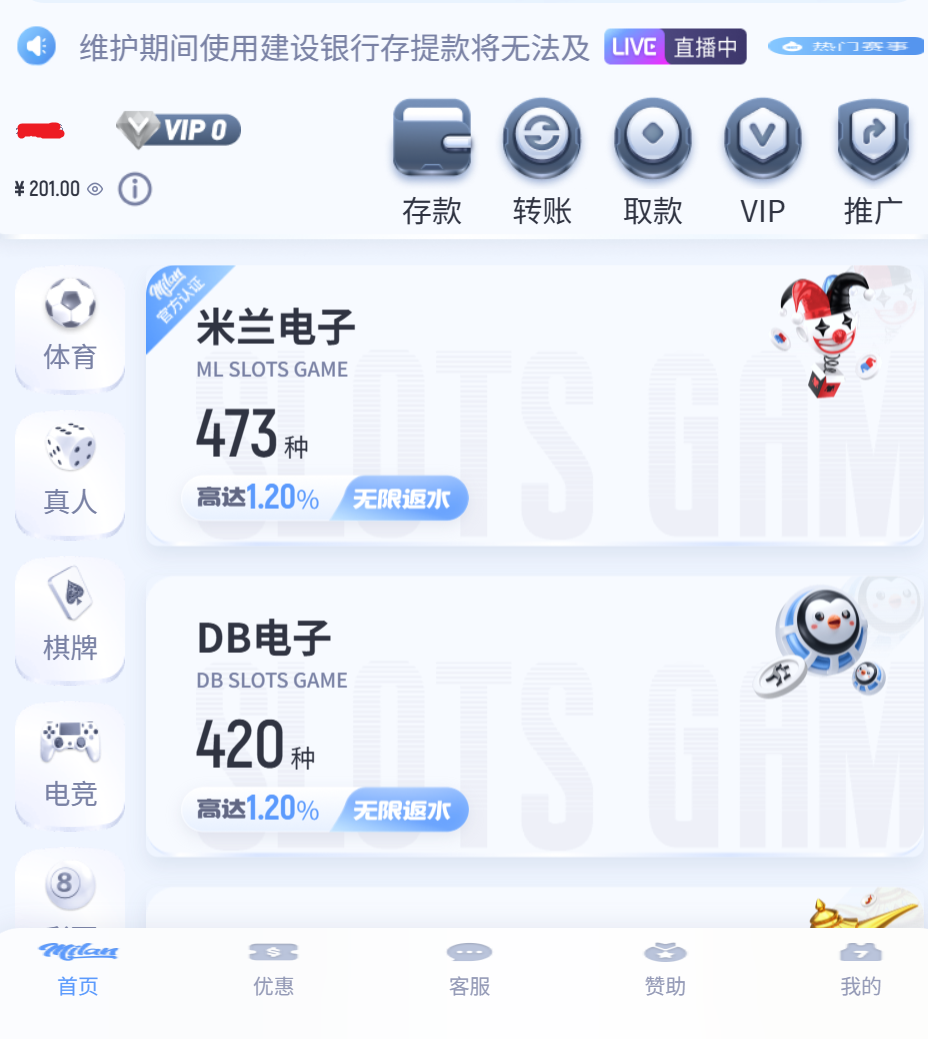Open the 推广 promotion panel
928x1039 pixels.
tap(872, 141)
